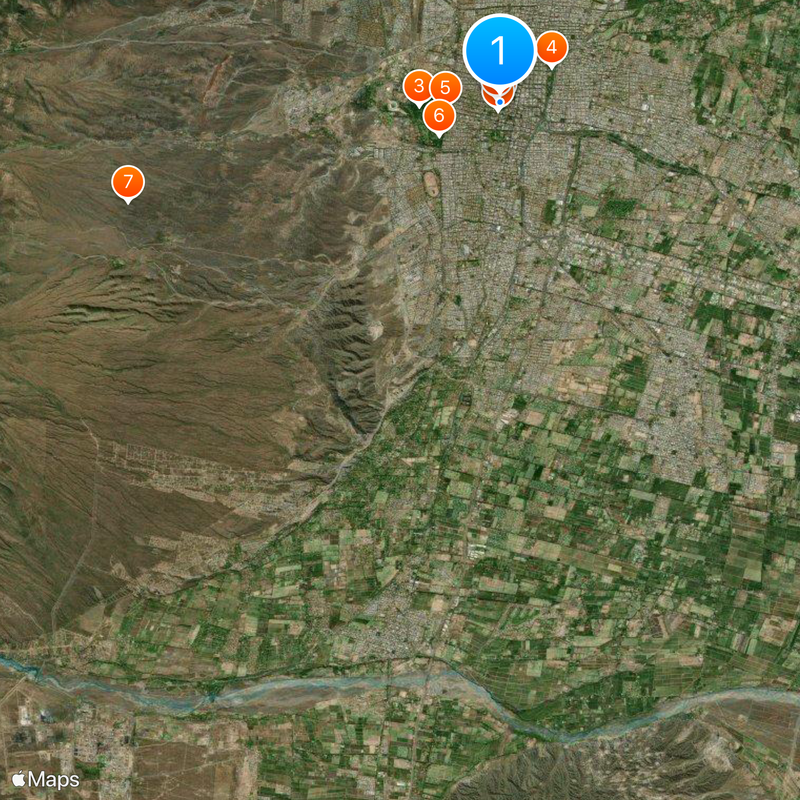View the location at pin 7
This screenshot has height=800, width=800.
(127, 182)
